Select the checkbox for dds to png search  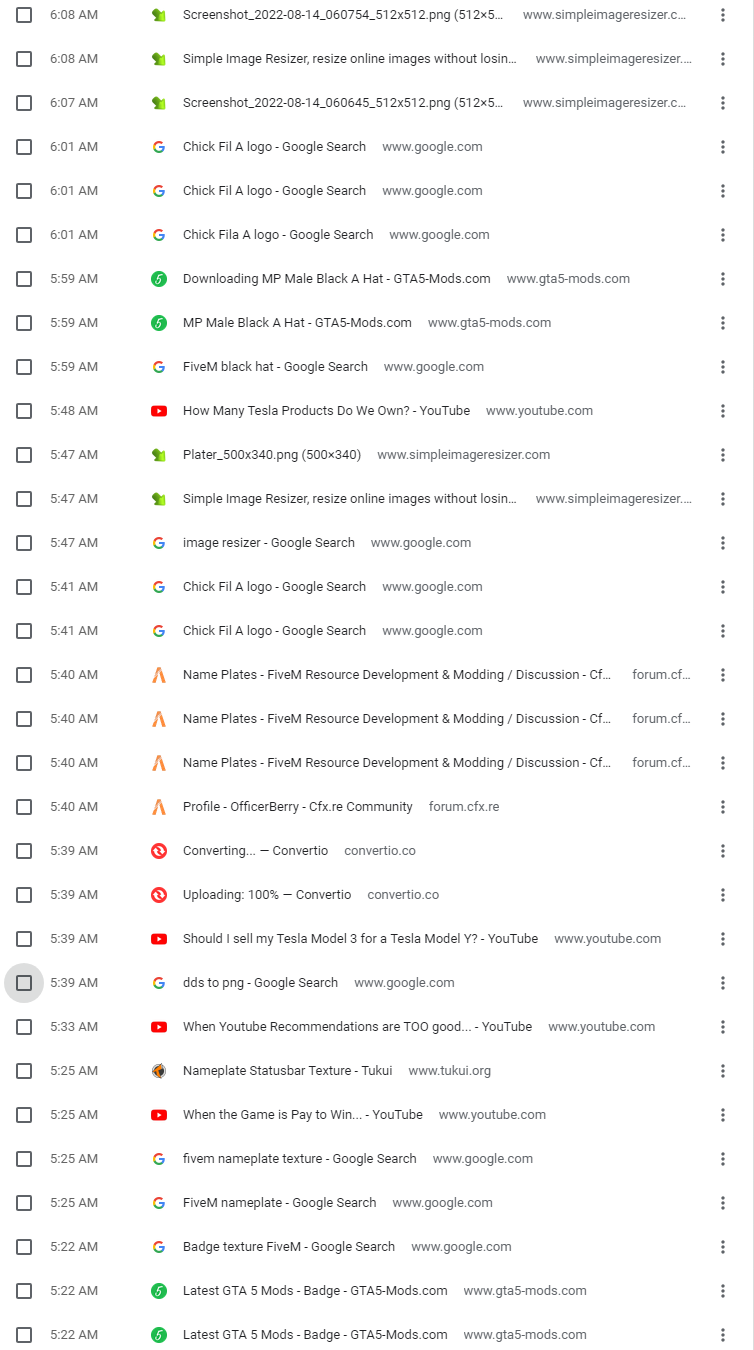(24, 983)
